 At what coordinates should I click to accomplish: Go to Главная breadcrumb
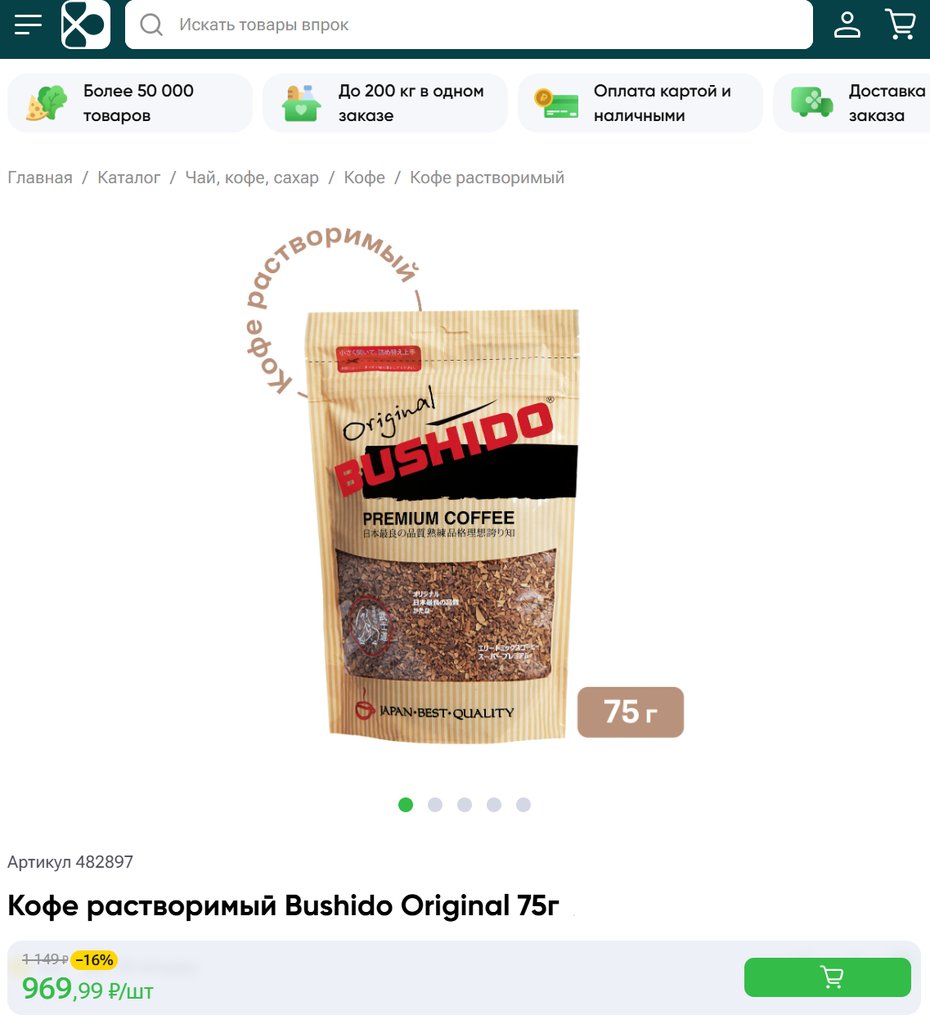tap(40, 178)
